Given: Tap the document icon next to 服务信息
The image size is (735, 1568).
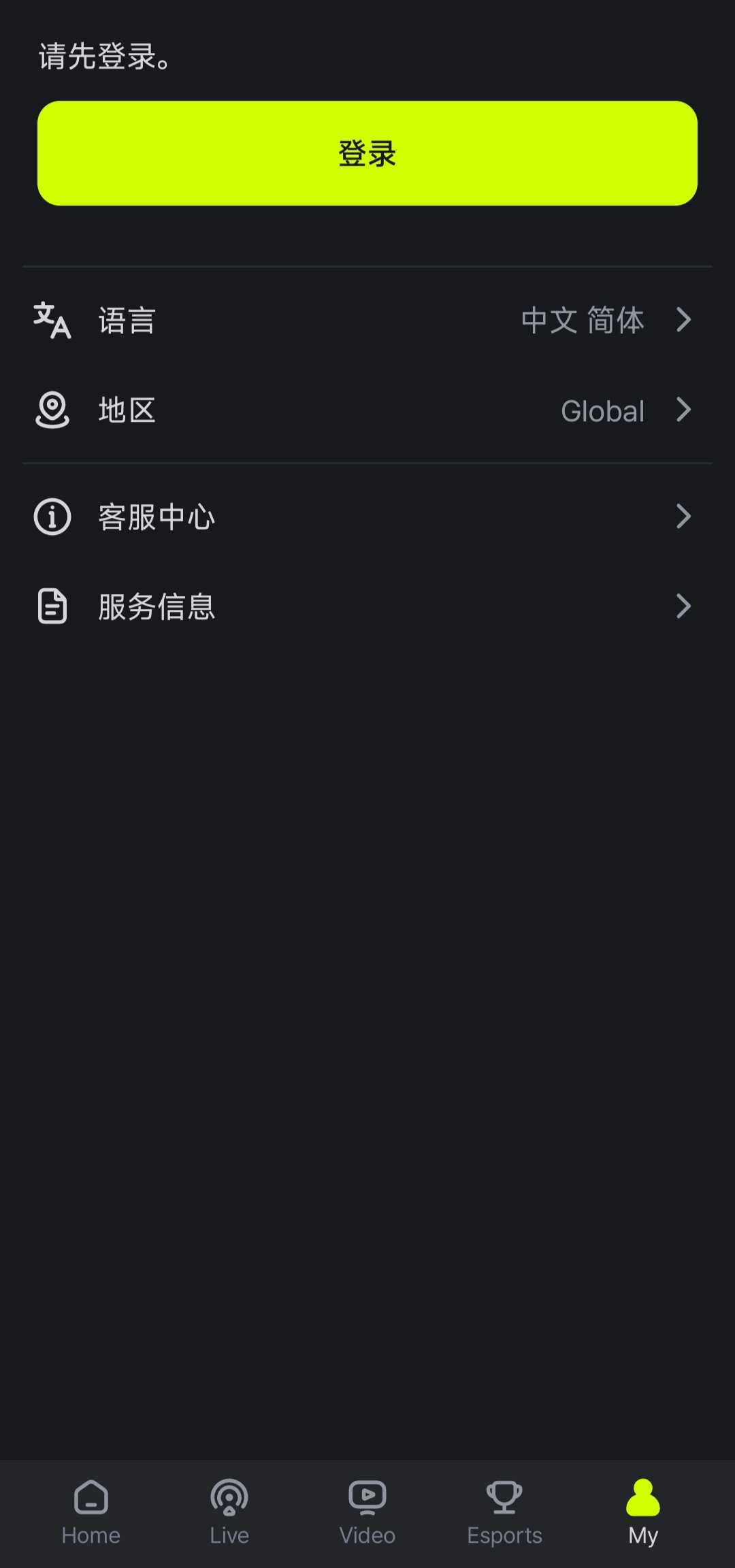Looking at the screenshot, I should click(x=52, y=606).
